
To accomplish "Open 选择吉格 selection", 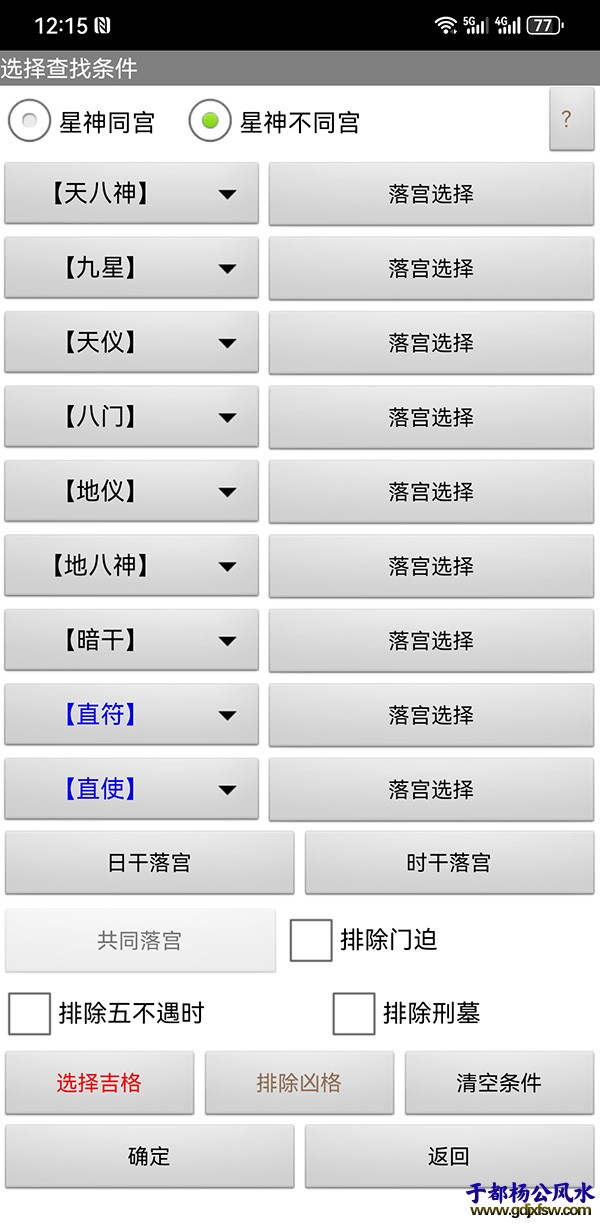I will pos(99,1083).
